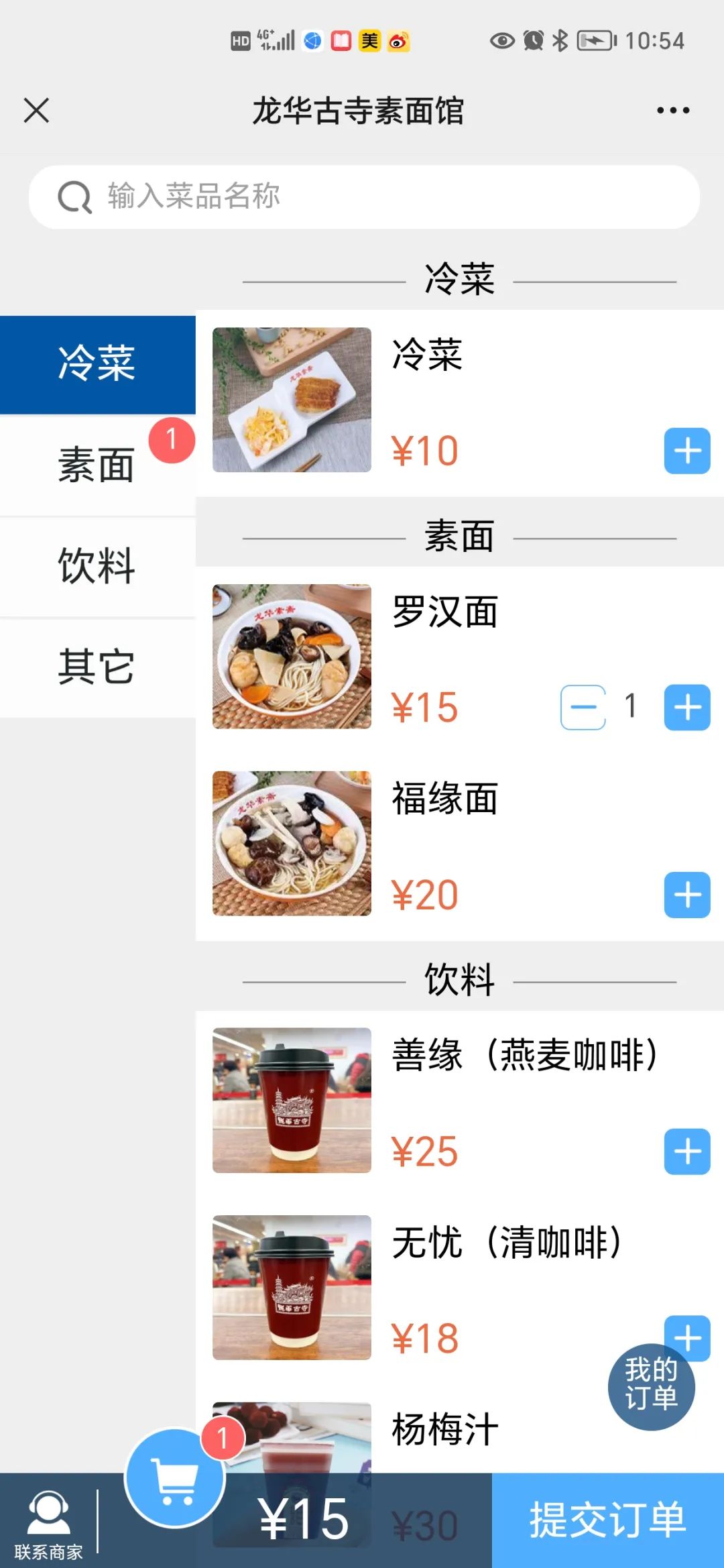This screenshot has height=1568, width=724.
Task: Add 无忧（清咖啡）to the cart
Action: pyautogui.click(x=687, y=1331)
